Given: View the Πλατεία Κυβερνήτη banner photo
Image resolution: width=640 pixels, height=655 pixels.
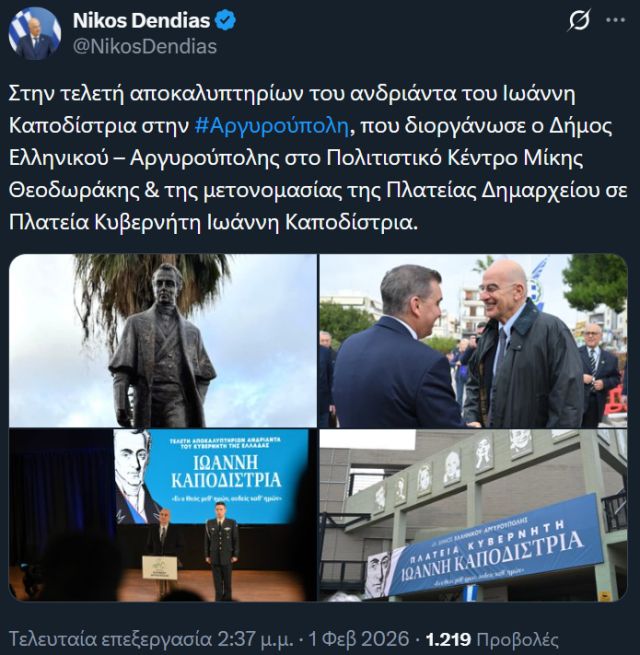Looking at the screenshot, I should point(473,515).
